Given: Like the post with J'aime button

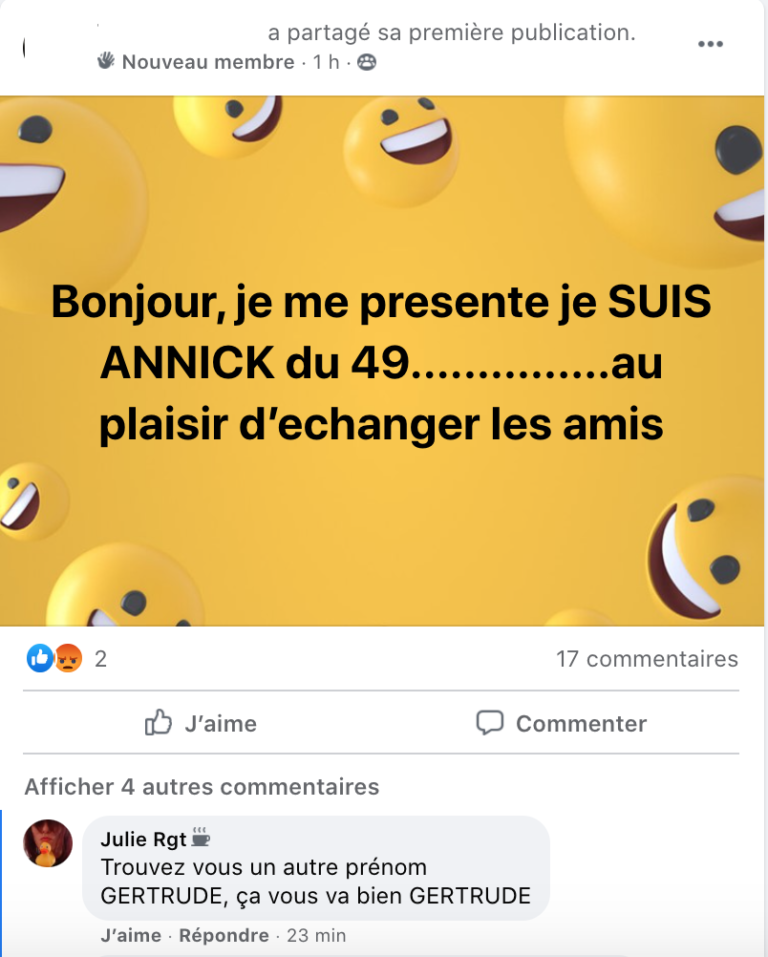Looking at the screenshot, I should [201, 723].
